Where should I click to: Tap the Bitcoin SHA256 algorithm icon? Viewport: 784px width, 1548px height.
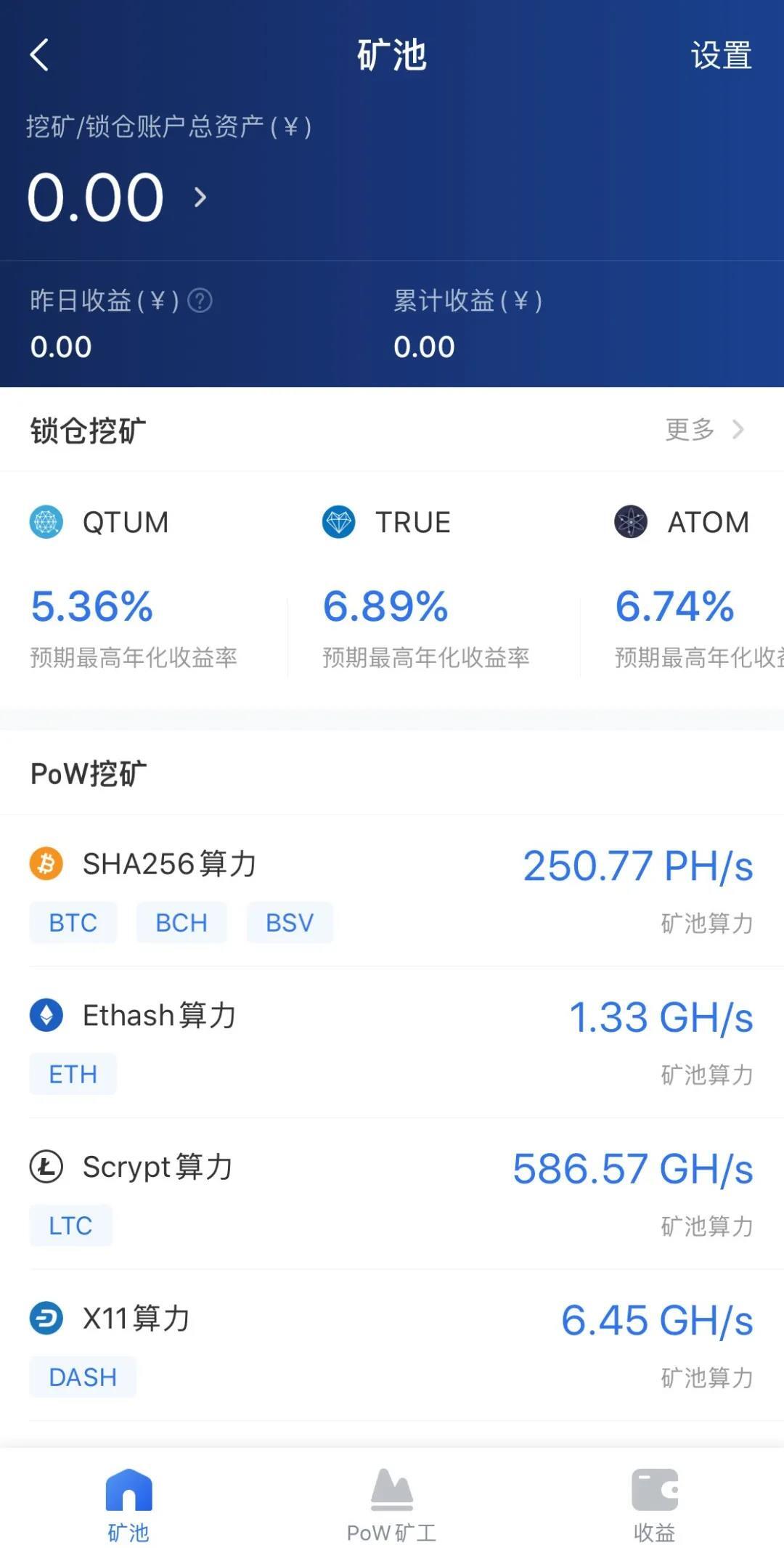tap(46, 864)
